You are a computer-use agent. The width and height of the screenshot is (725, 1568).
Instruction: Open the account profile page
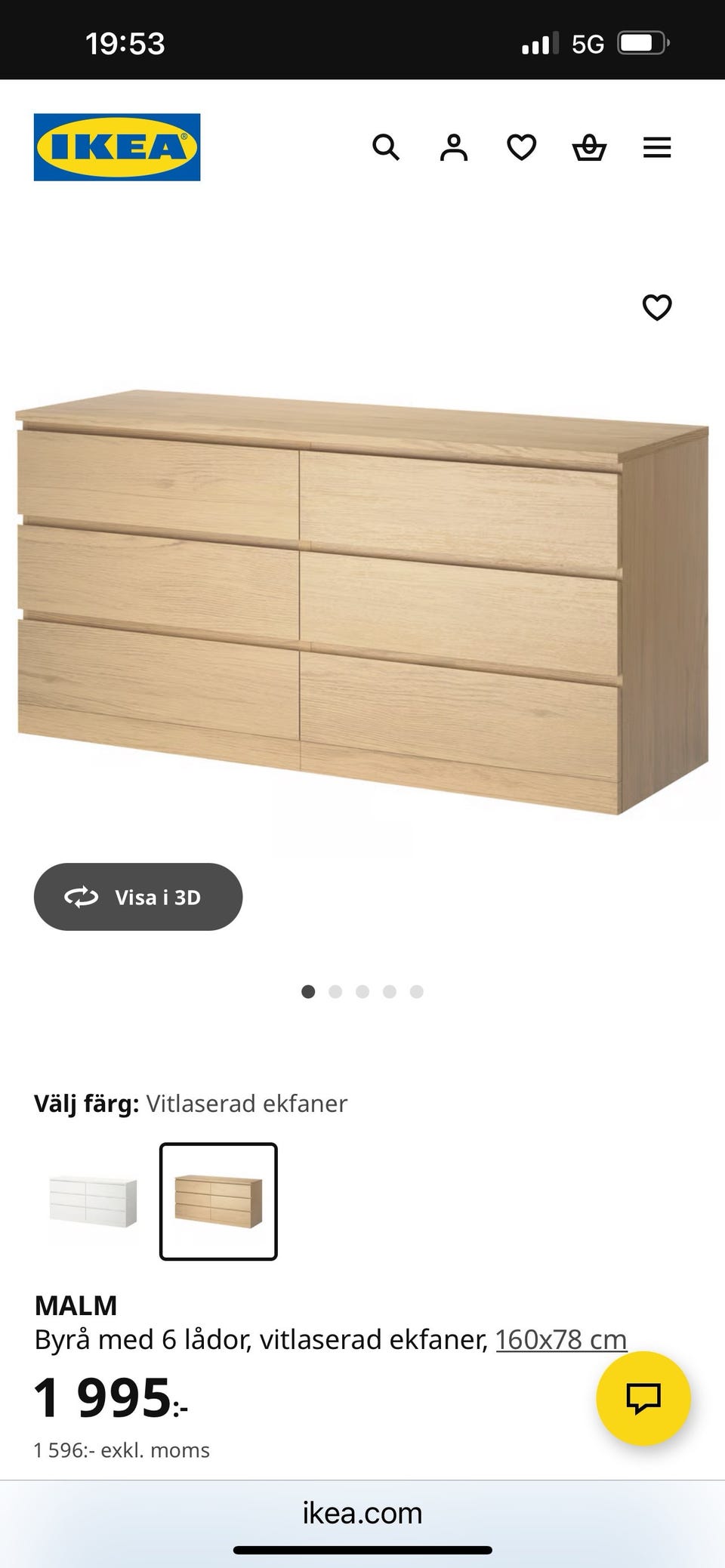pos(454,147)
